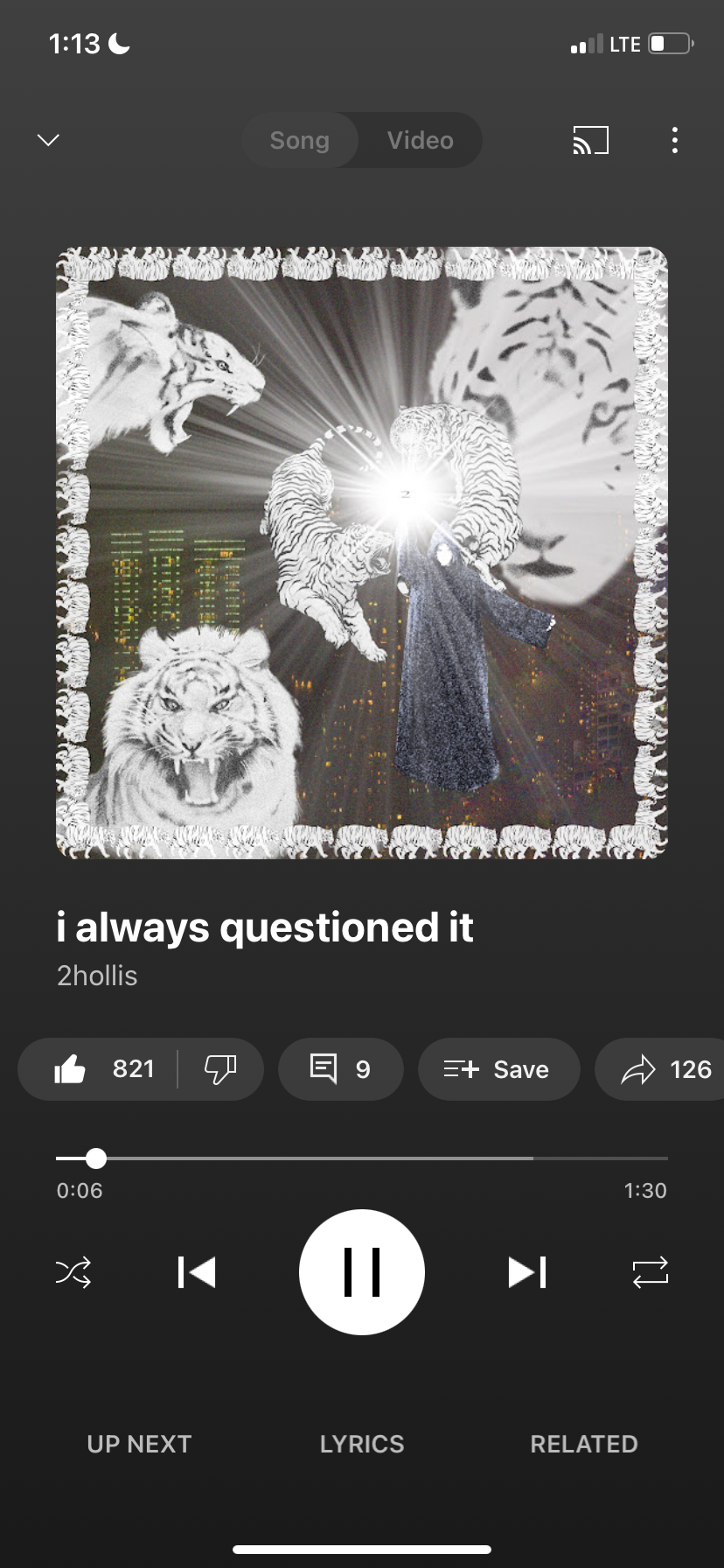This screenshot has height=1568, width=724.
Task: Skip to the next track
Action: (x=528, y=1272)
